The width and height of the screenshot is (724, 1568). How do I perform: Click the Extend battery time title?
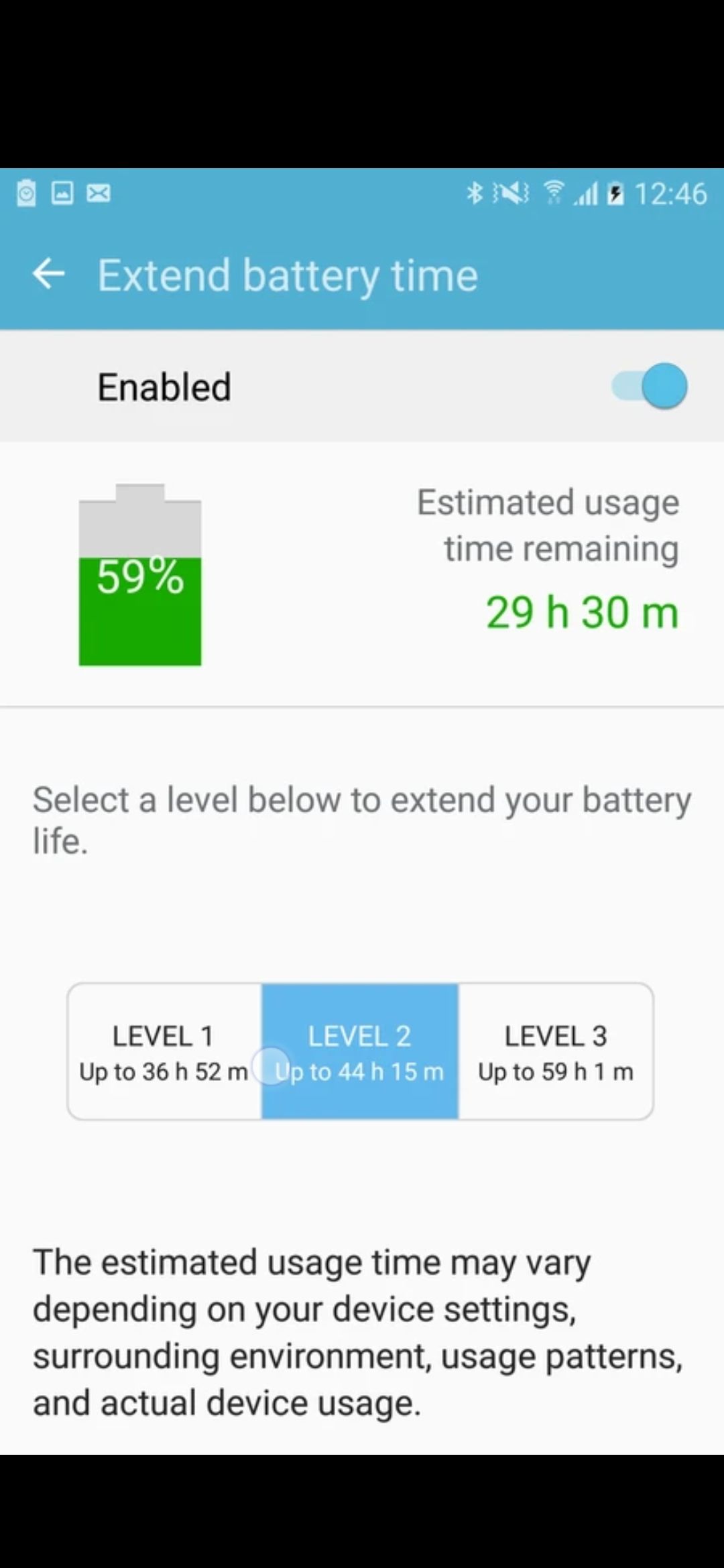point(288,275)
